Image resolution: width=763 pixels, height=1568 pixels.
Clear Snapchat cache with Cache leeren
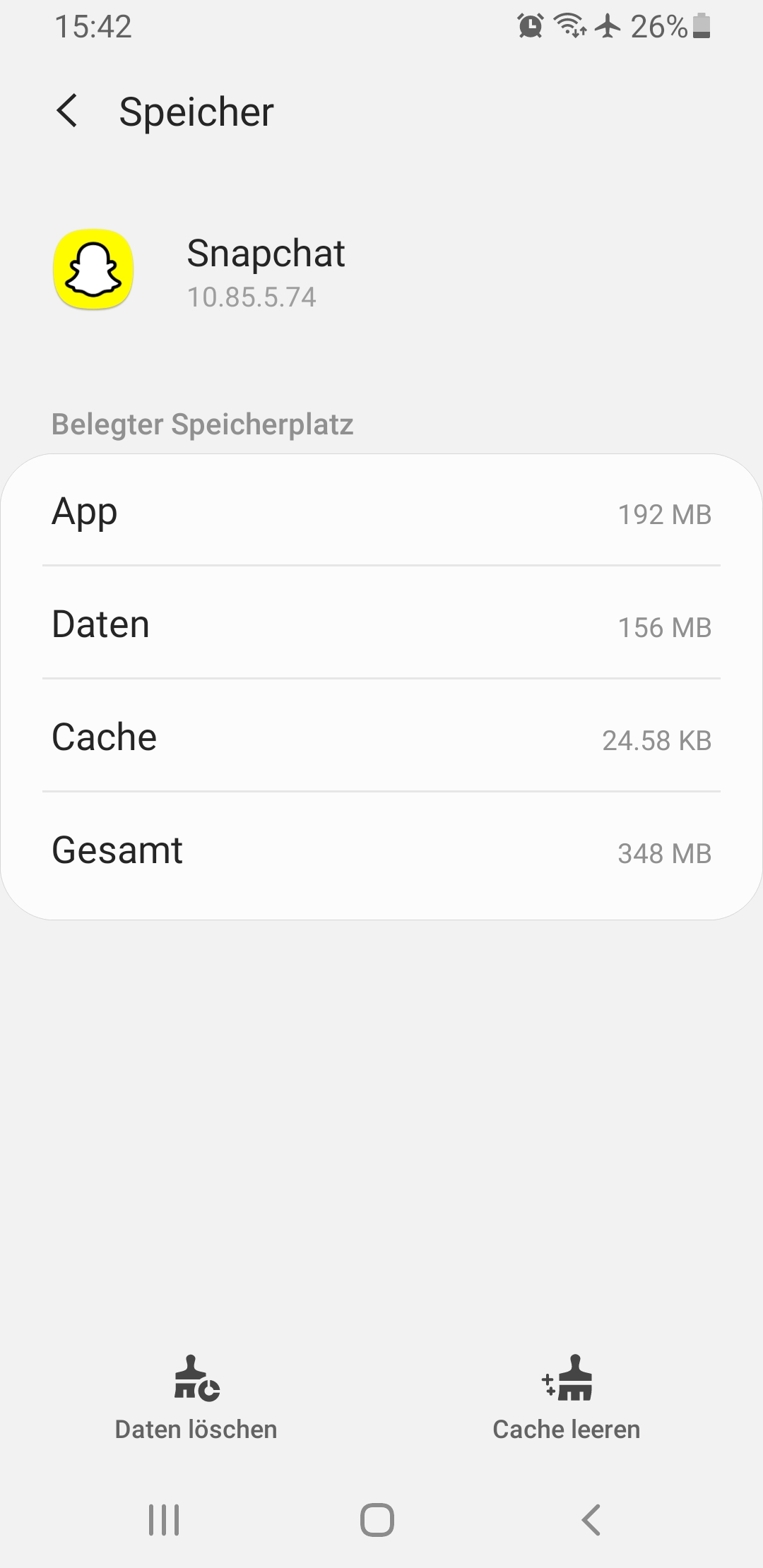tap(567, 1397)
